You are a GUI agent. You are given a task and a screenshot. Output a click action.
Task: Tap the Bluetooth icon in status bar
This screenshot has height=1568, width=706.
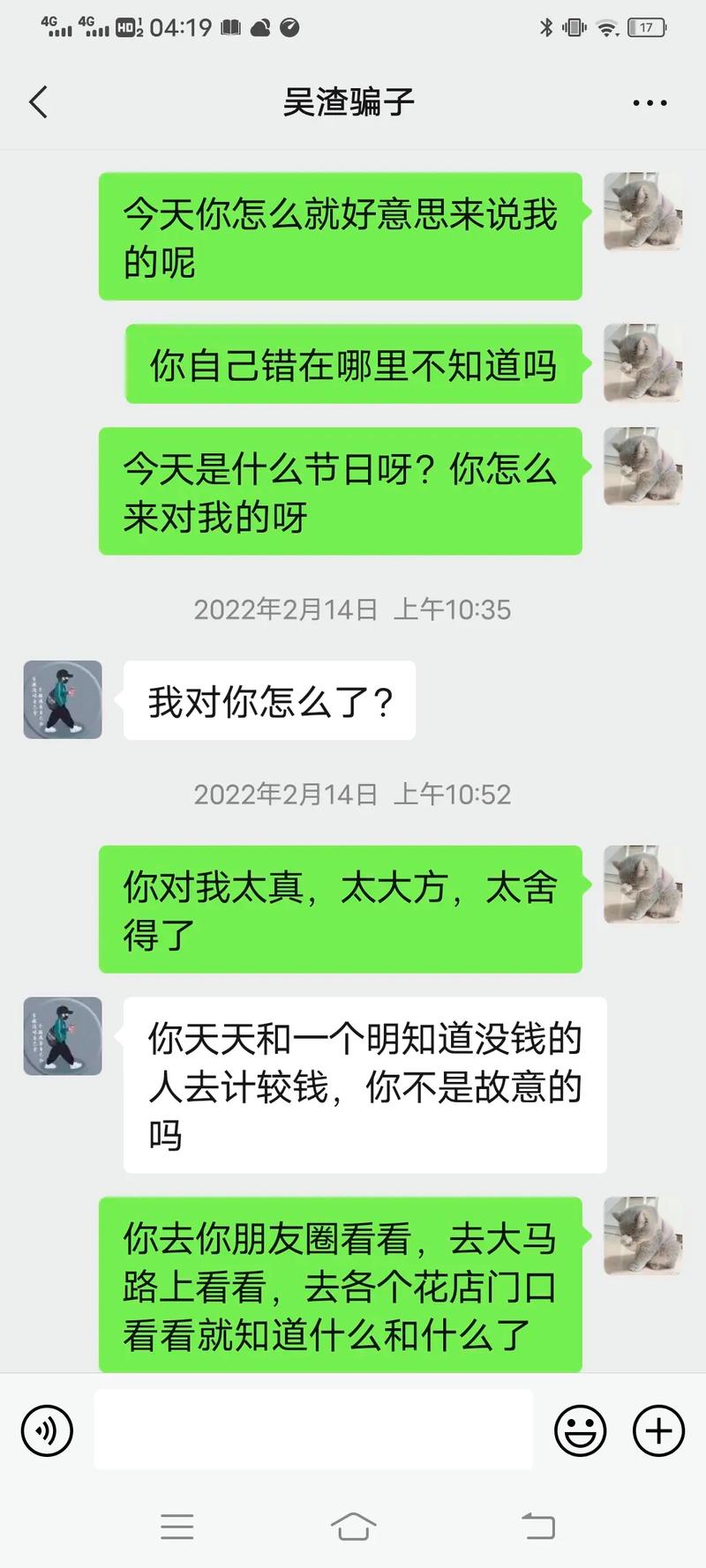548,27
